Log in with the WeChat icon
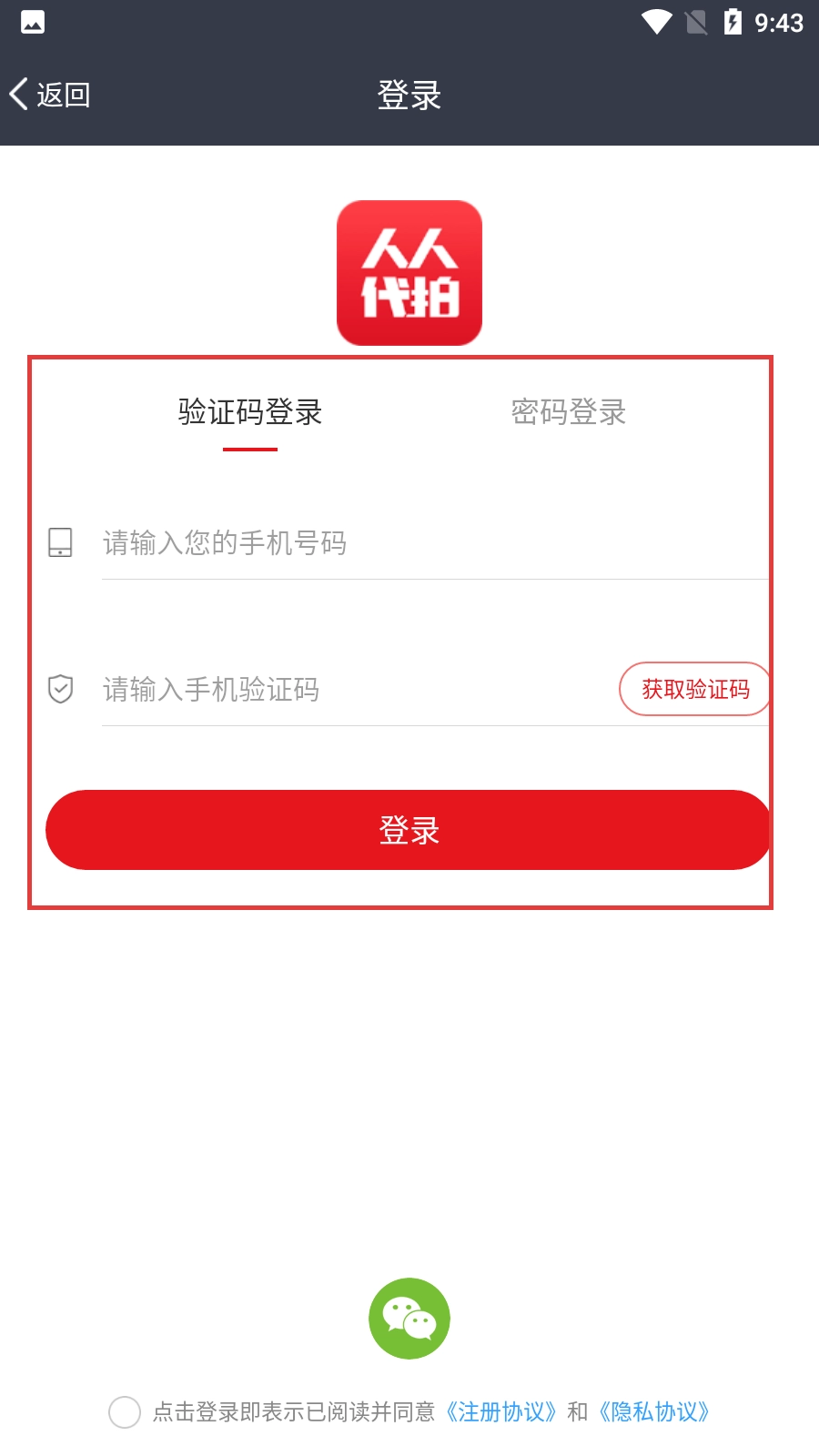 (x=409, y=1319)
